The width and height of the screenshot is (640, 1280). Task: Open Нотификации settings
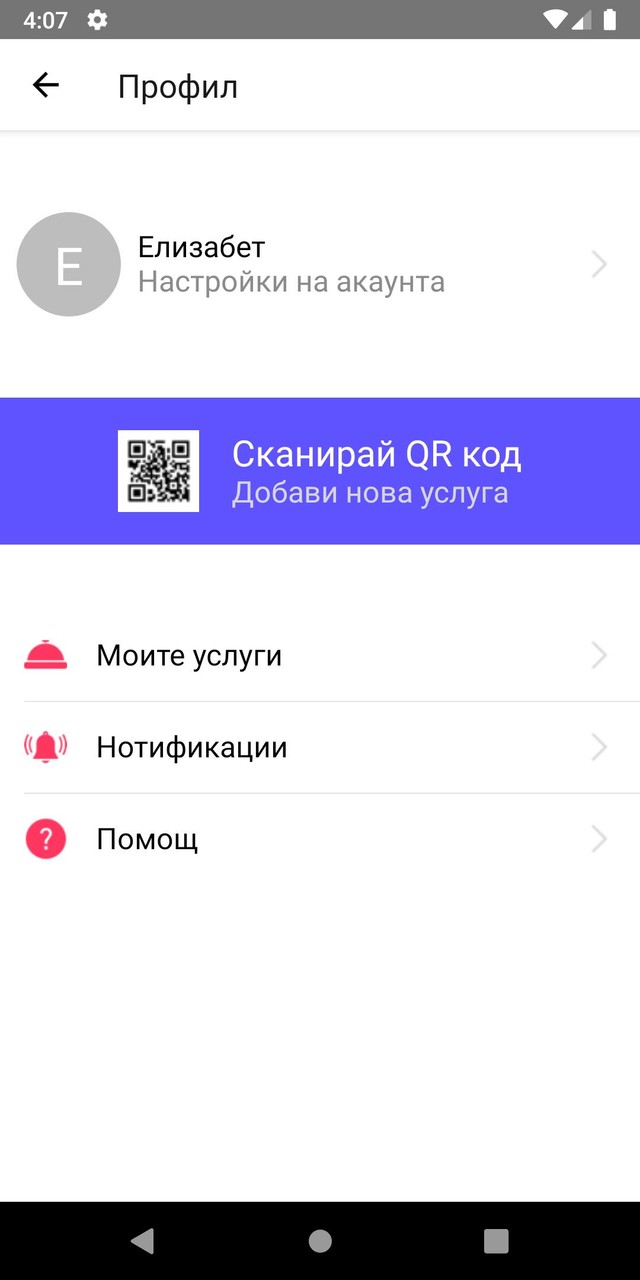(320, 748)
